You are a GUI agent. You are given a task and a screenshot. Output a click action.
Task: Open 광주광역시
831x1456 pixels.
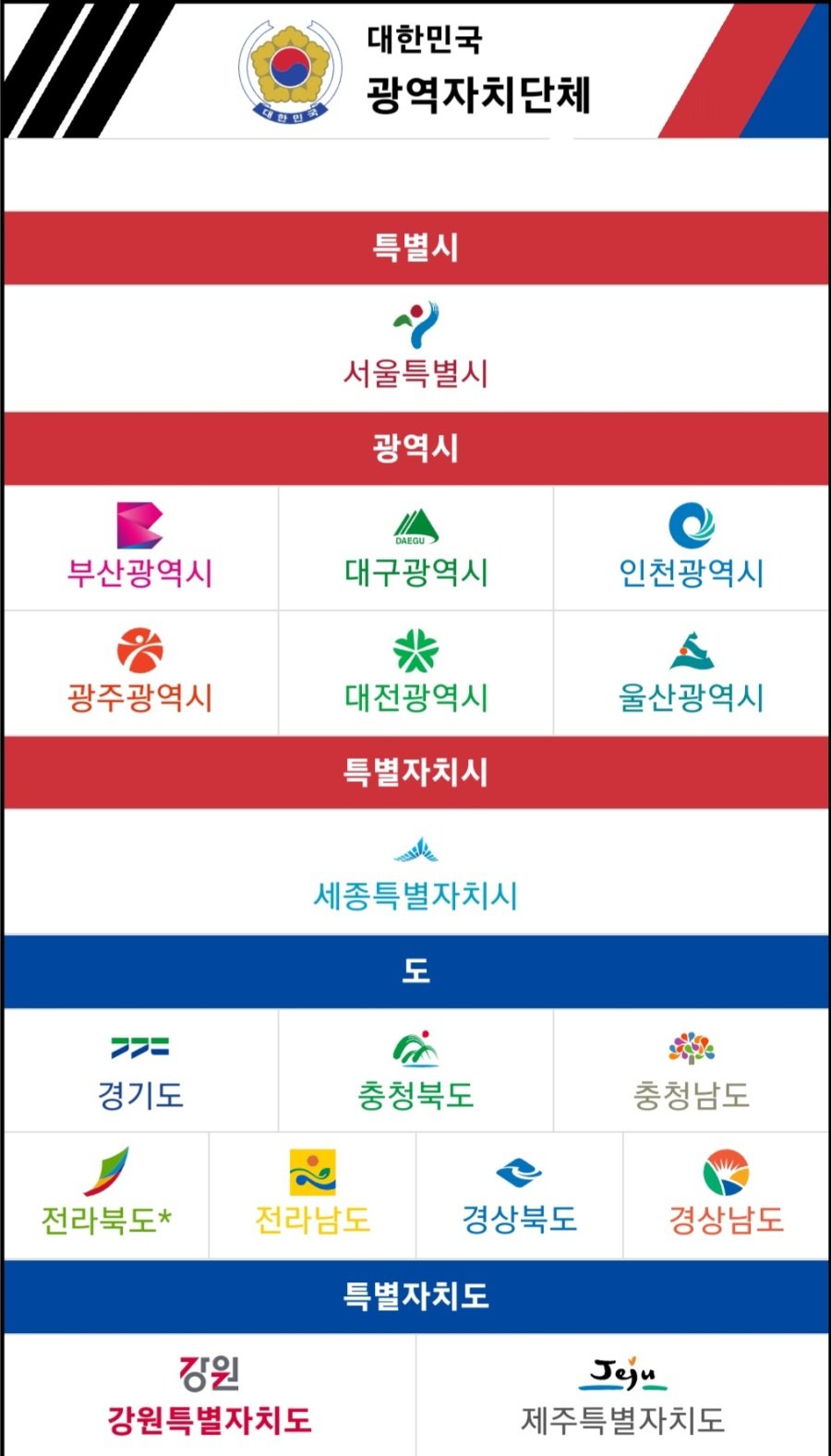pos(140,673)
